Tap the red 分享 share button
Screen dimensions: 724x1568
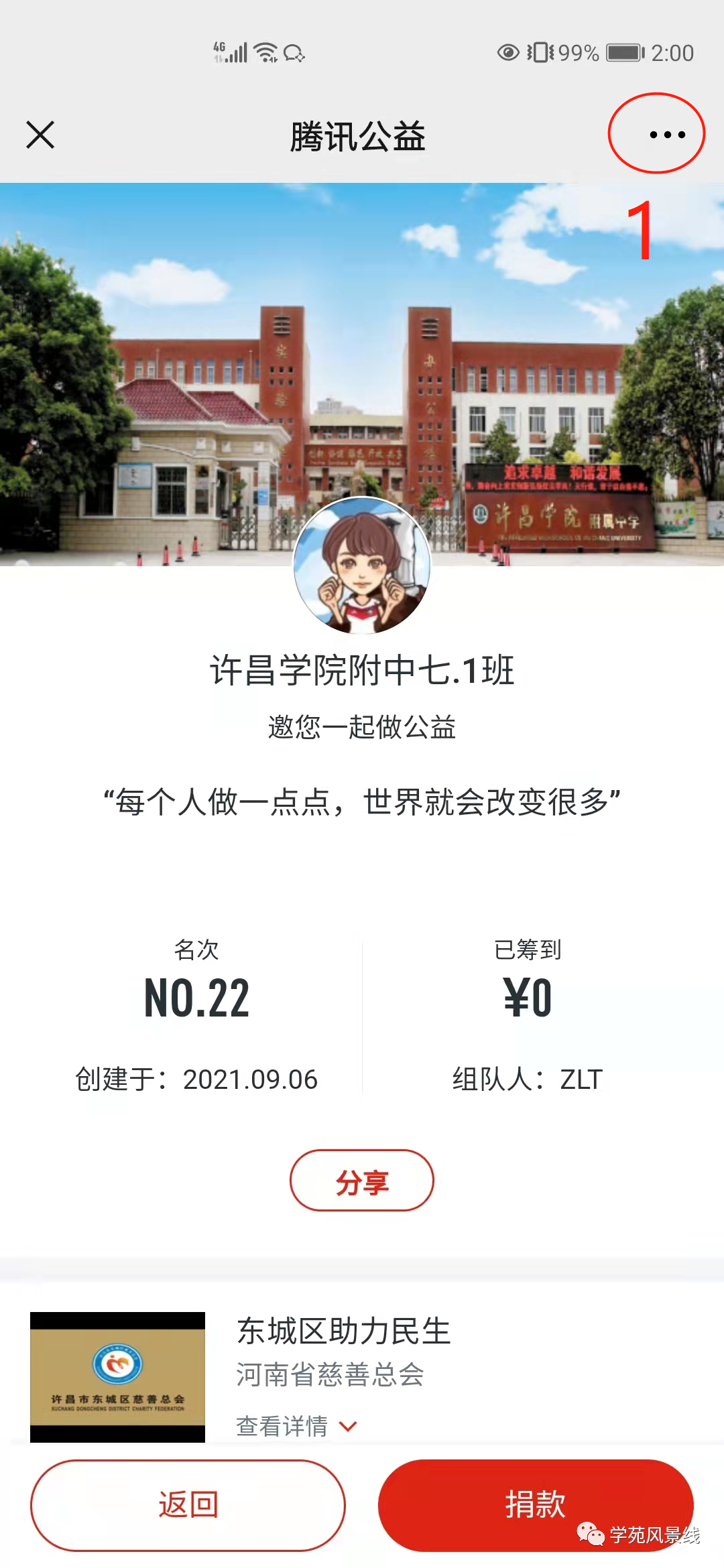361,1181
